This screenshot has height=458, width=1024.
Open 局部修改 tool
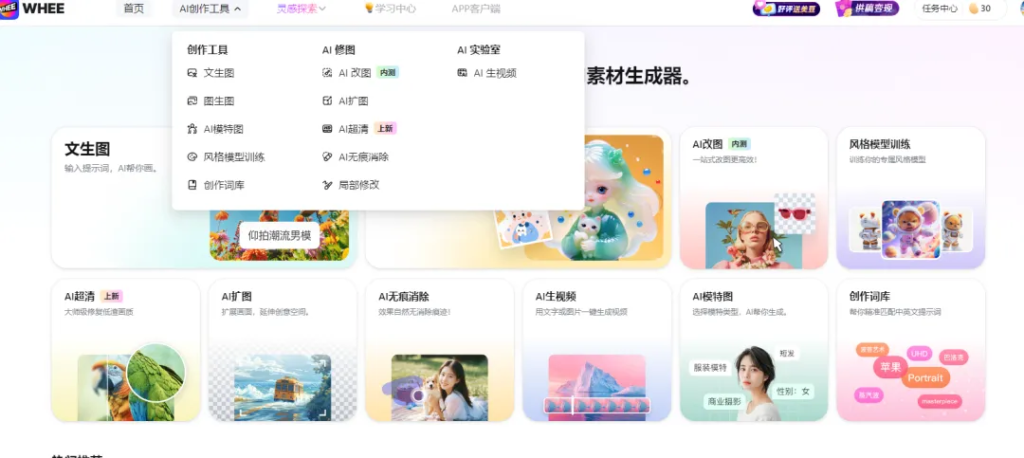[x=358, y=185]
